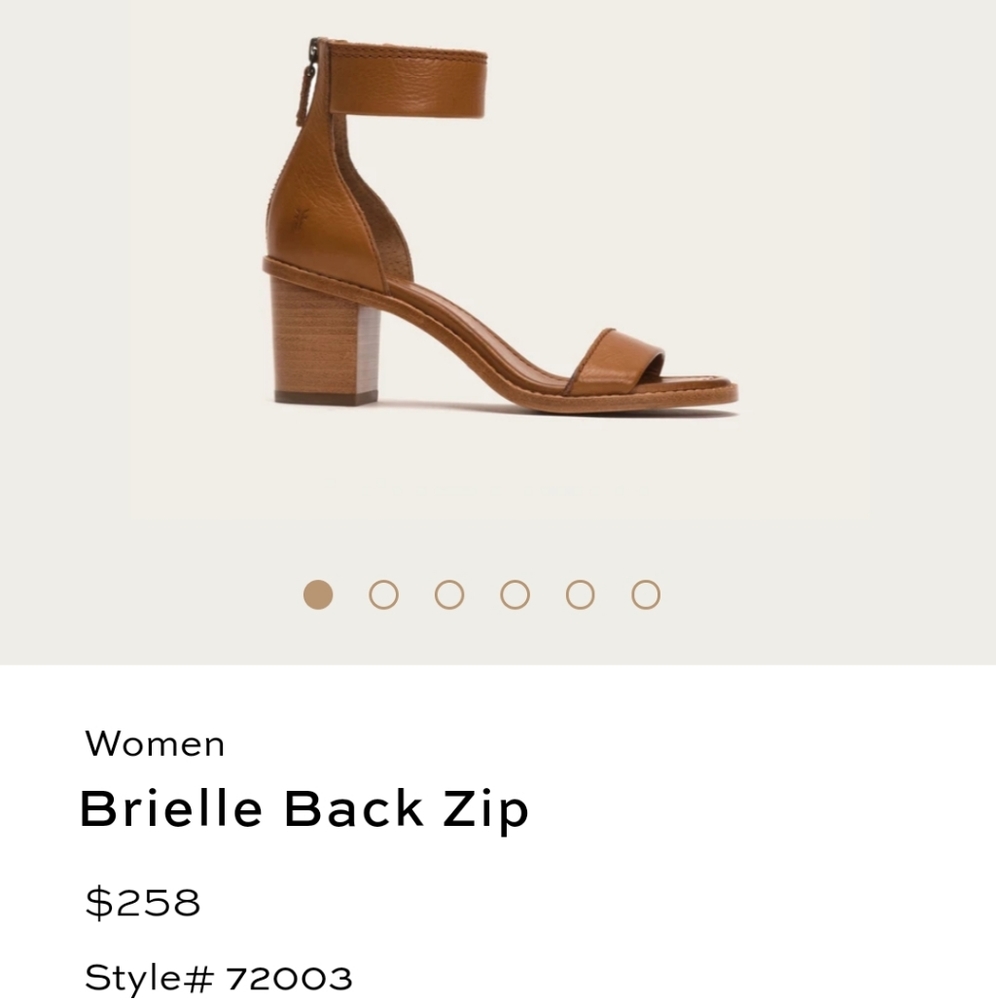Click the filled pagination indicator

coord(318,593)
